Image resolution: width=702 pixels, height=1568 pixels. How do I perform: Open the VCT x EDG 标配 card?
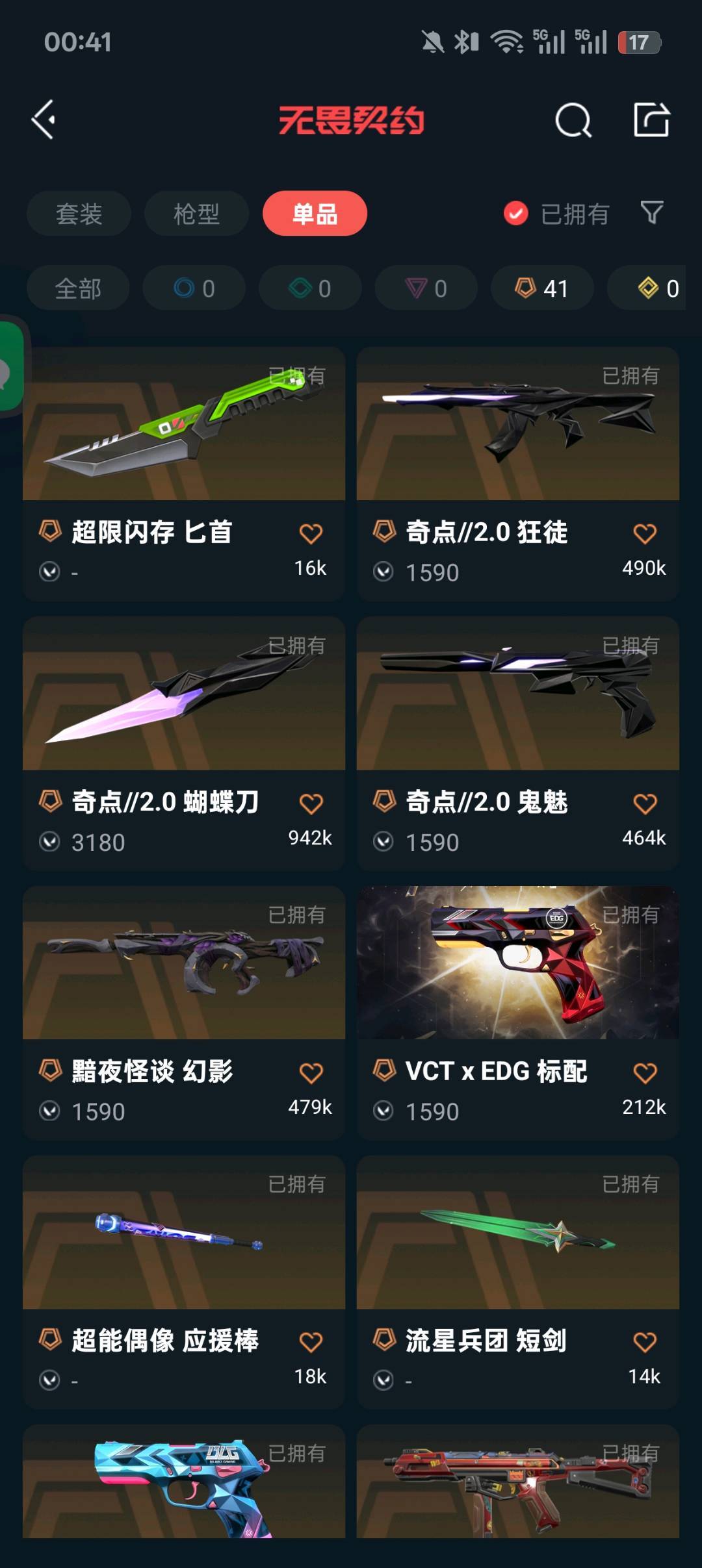tap(518, 1013)
